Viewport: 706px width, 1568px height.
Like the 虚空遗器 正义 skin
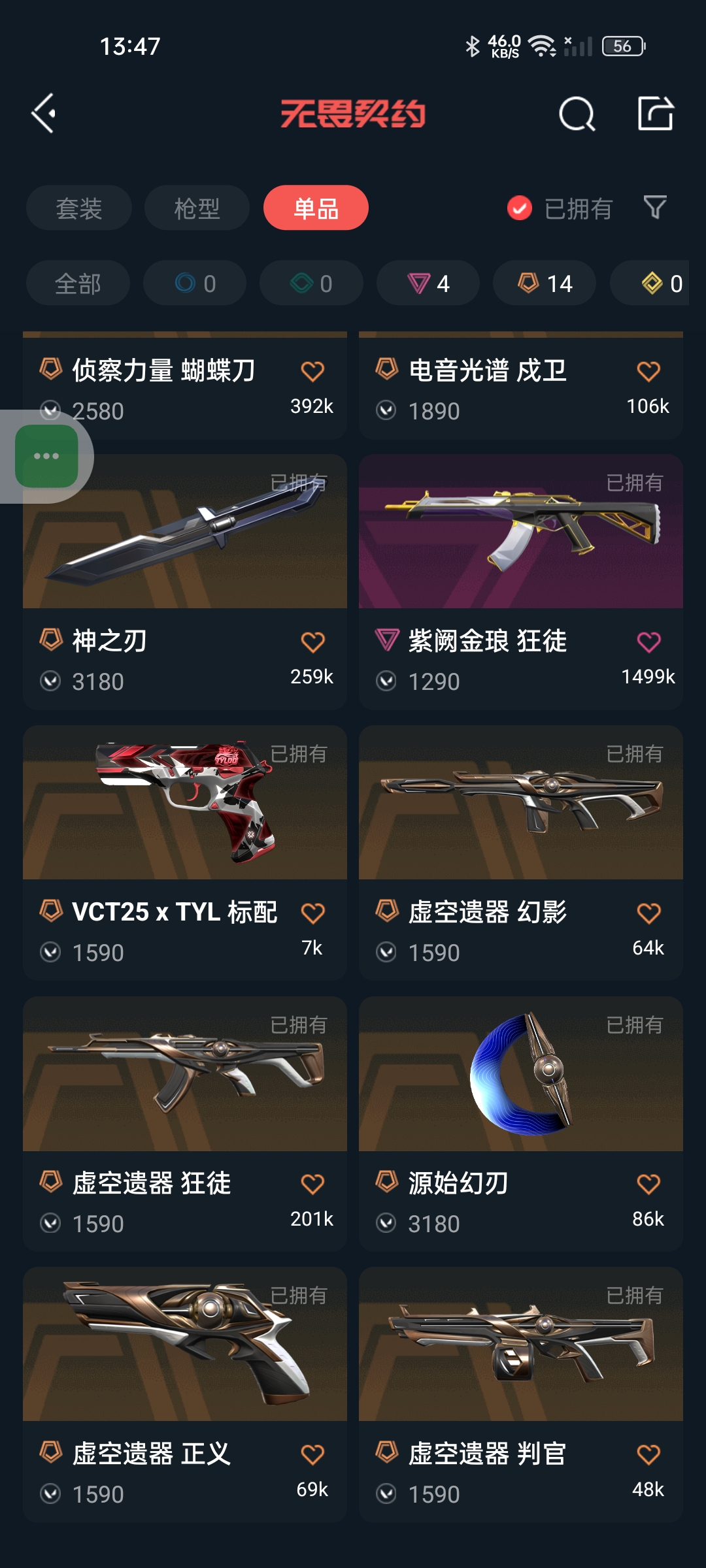tap(312, 1454)
